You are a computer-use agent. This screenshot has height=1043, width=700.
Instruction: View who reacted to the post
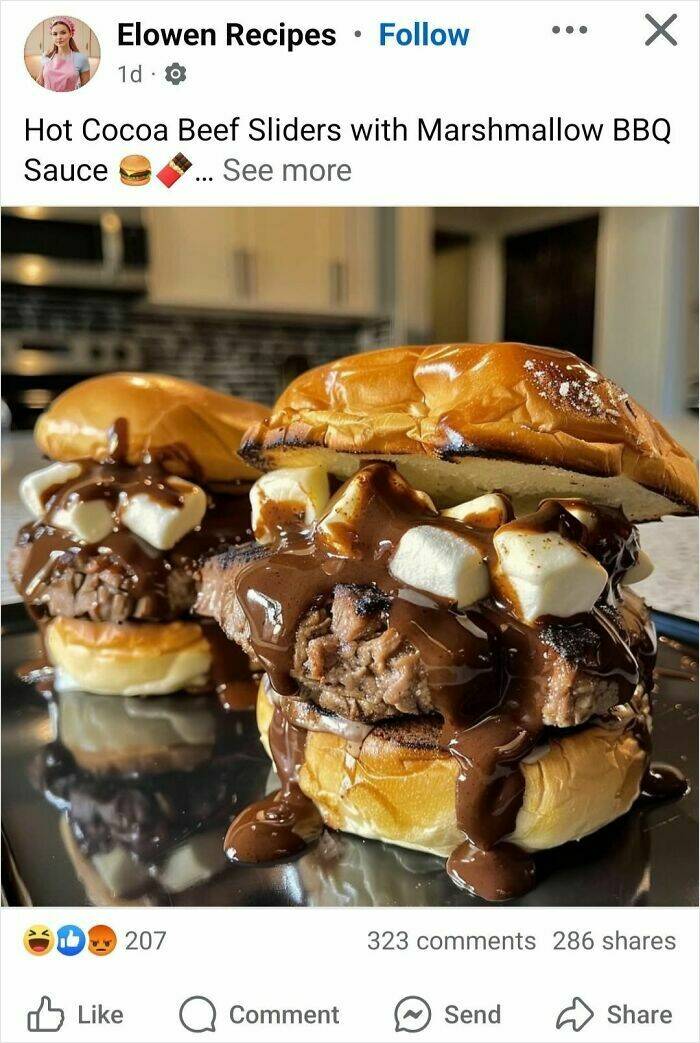pos(95,940)
